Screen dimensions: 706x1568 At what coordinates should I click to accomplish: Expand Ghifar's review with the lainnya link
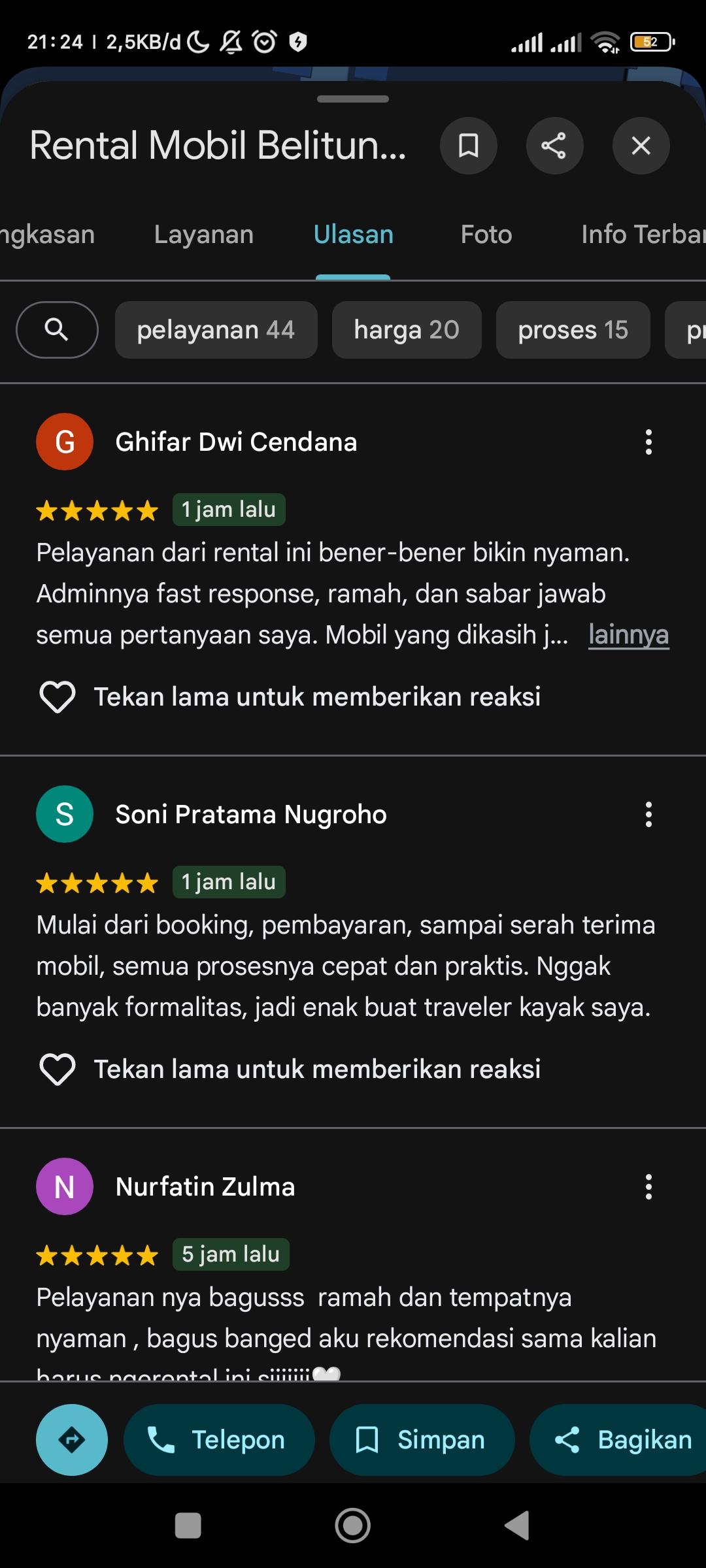click(x=628, y=635)
